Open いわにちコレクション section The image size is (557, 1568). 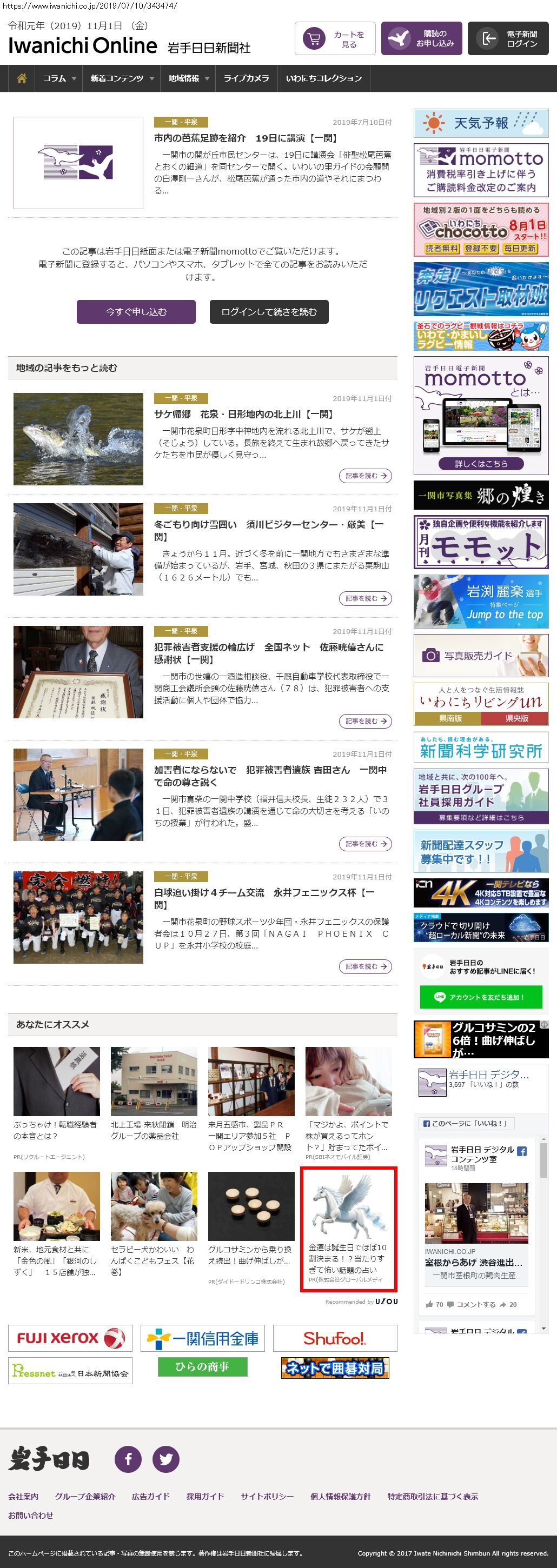tap(323, 78)
